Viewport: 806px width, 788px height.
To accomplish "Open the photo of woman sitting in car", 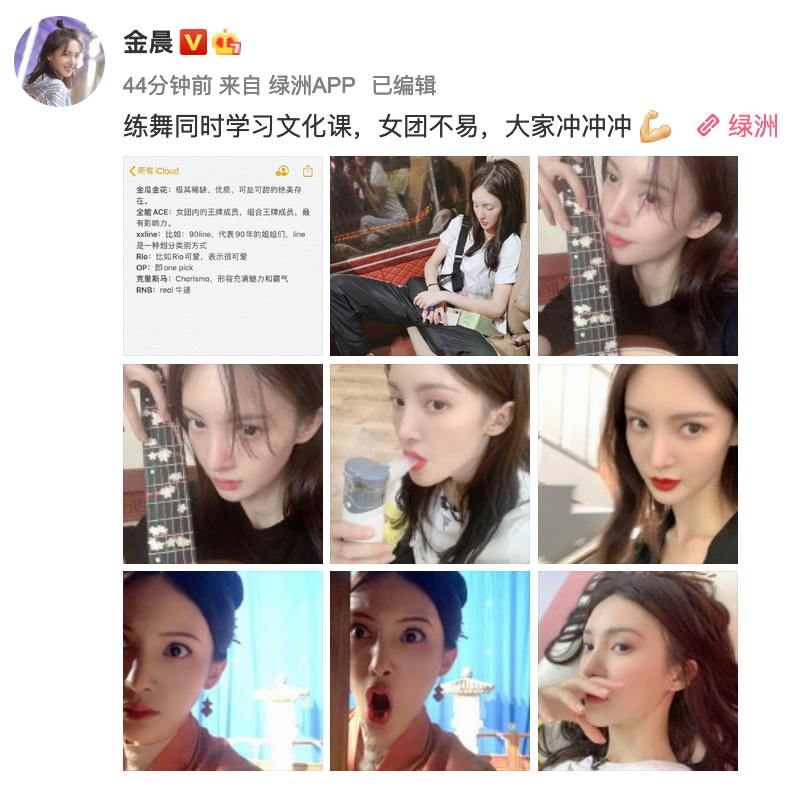I will click(430, 256).
